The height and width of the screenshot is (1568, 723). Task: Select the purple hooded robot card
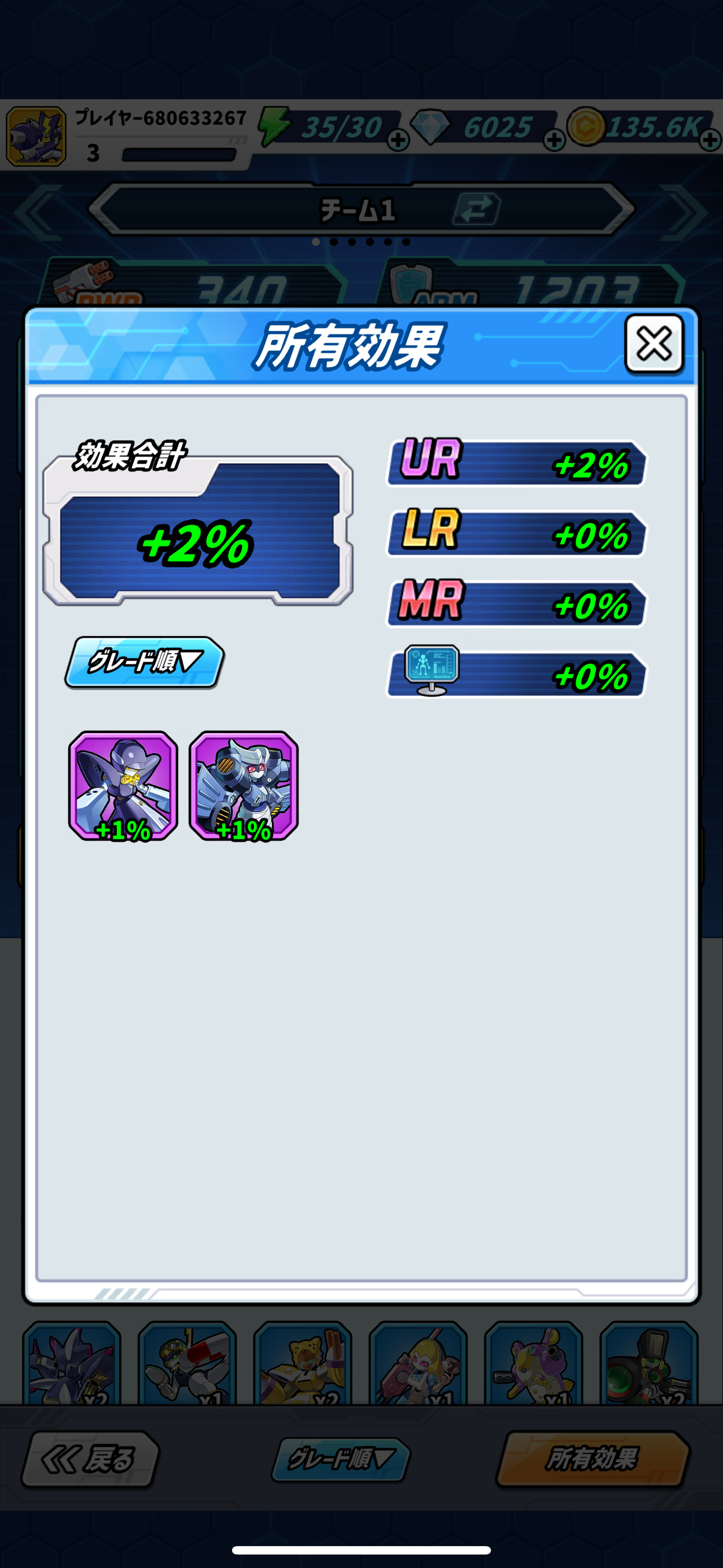[x=123, y=785]
